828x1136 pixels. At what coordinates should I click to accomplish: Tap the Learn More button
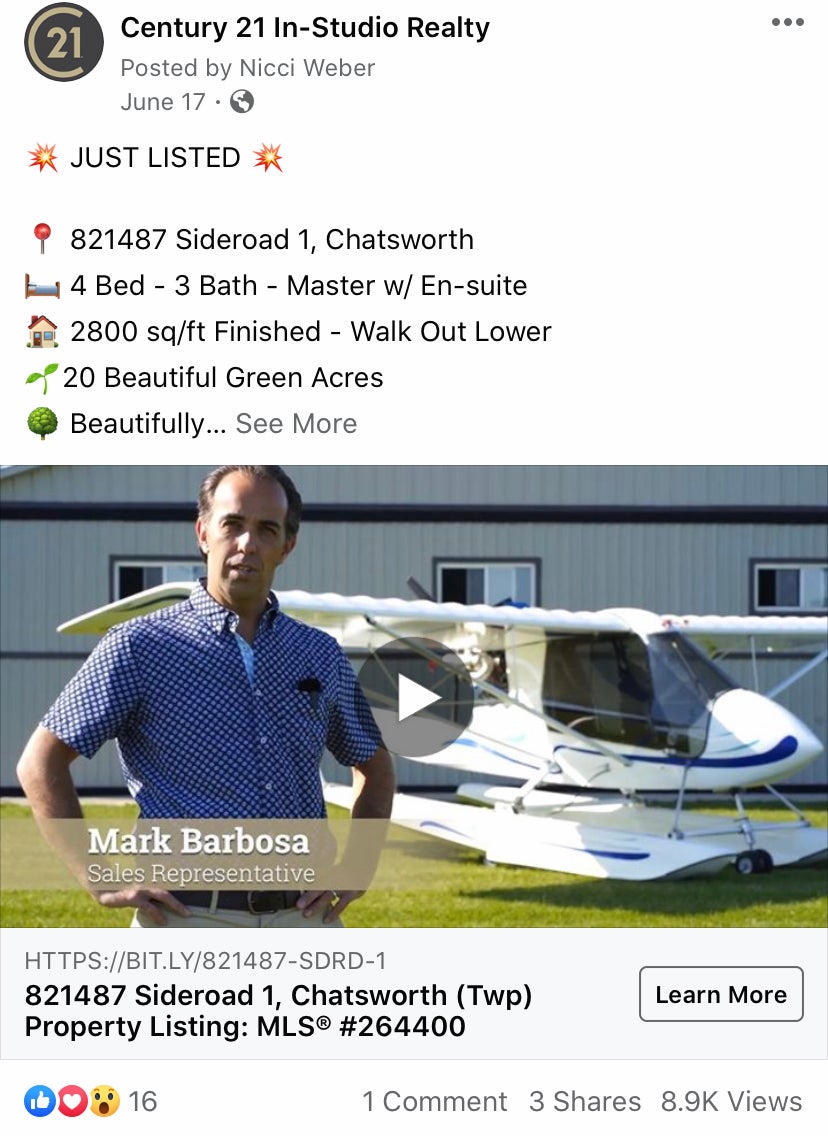pos(721,994)
